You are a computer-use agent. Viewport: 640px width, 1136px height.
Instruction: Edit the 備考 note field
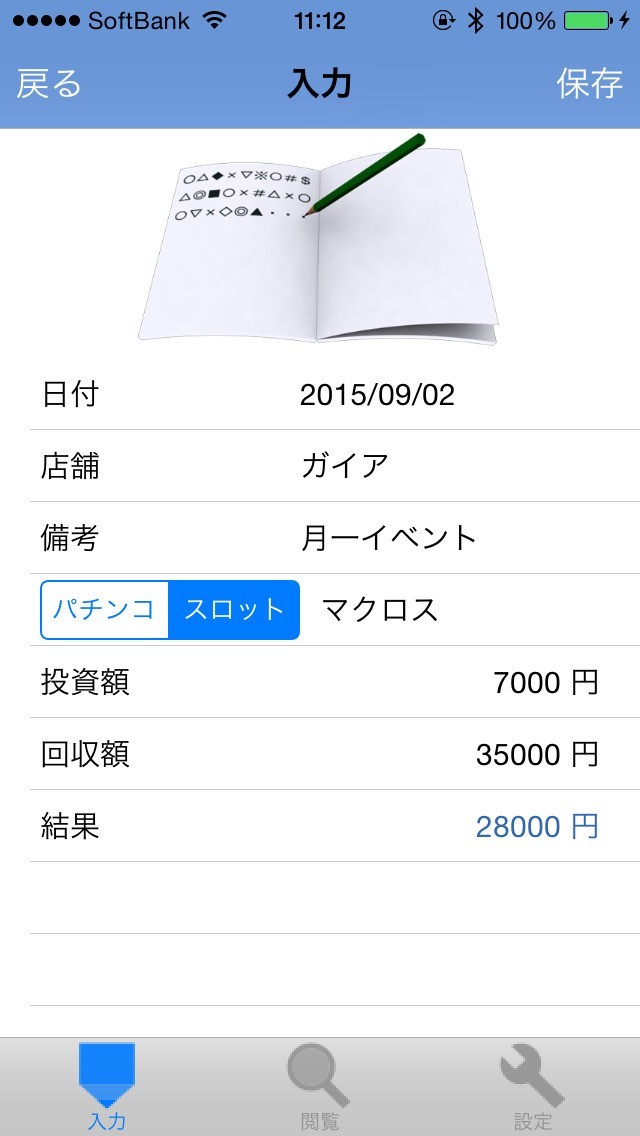(x=388, y=538)
